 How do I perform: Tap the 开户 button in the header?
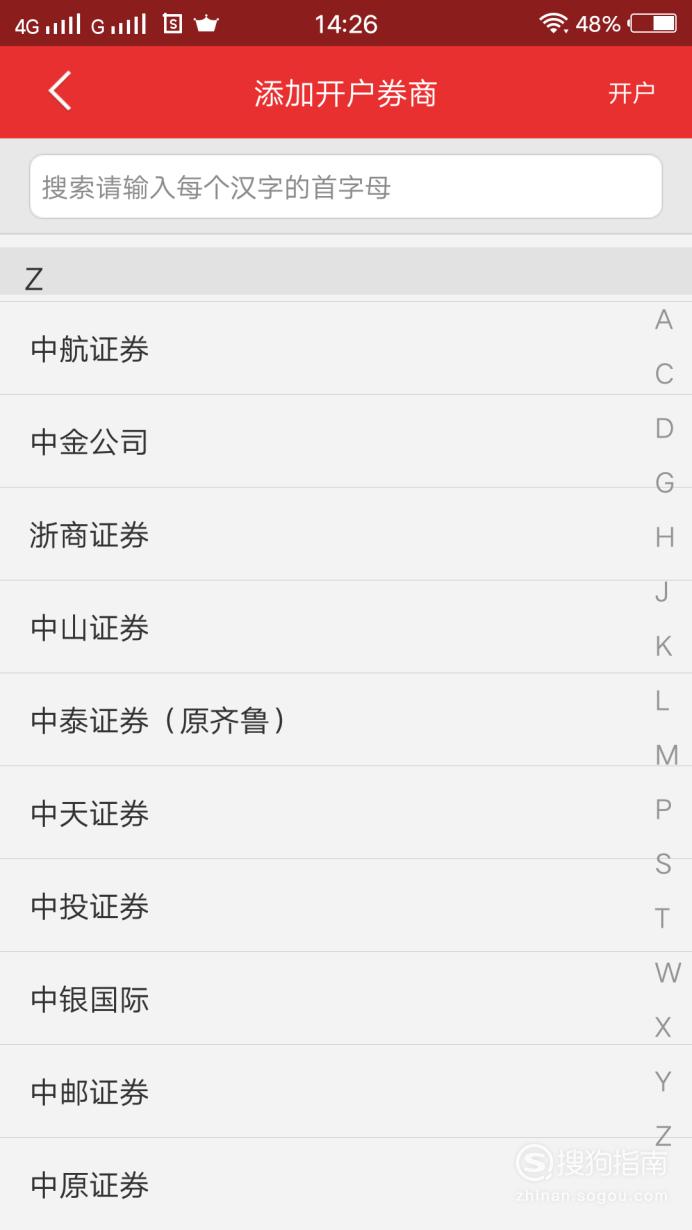tap(631, 93)
